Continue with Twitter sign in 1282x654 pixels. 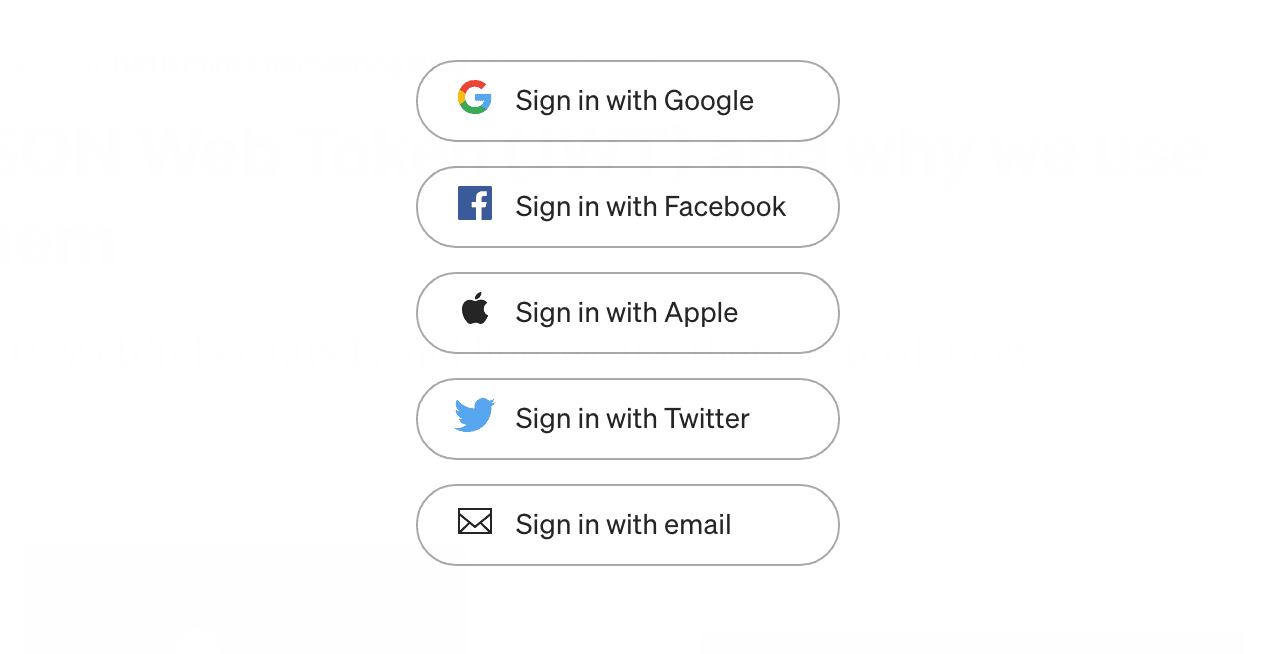[627, 419]
